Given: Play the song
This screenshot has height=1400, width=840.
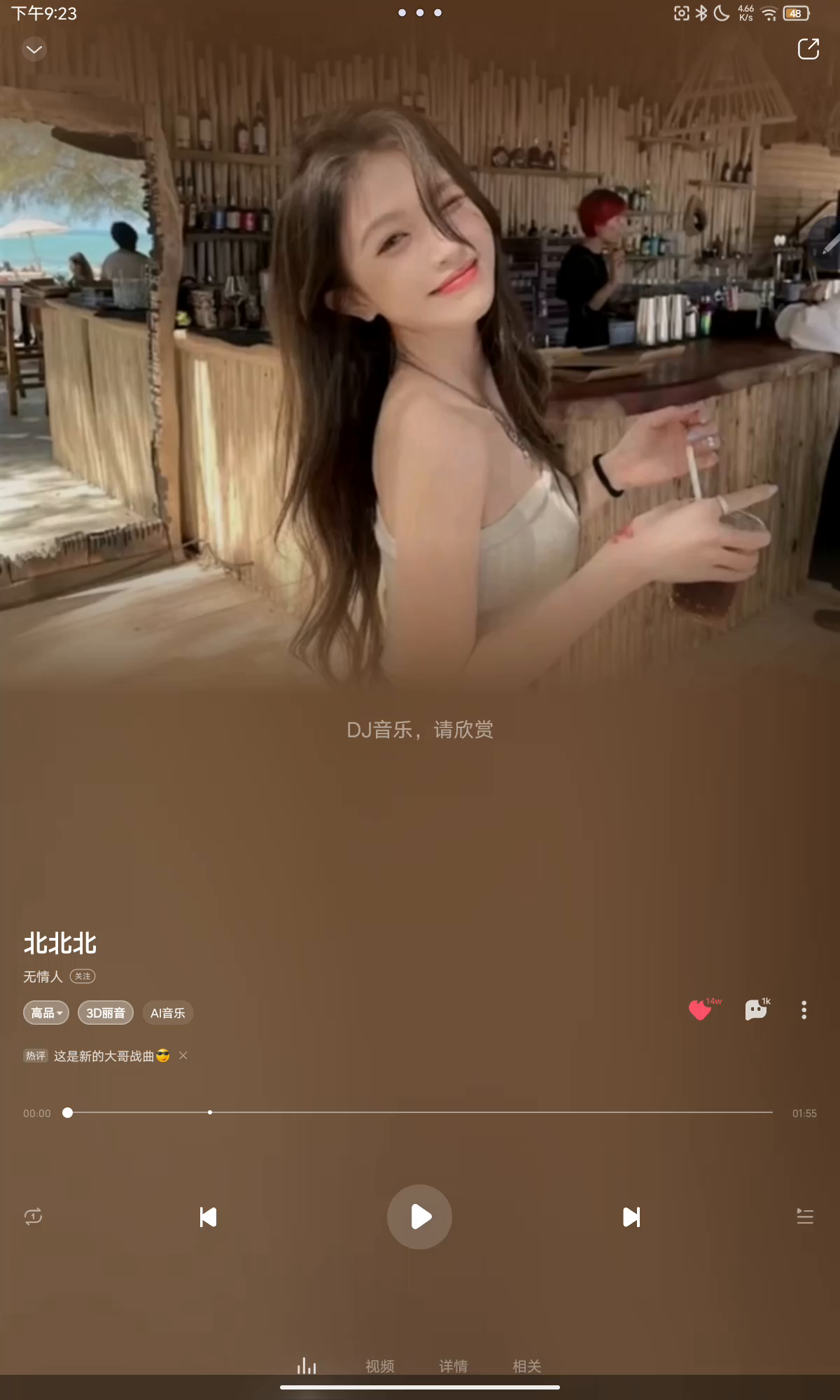Looking at the screenshot, I should [419, 1217].
